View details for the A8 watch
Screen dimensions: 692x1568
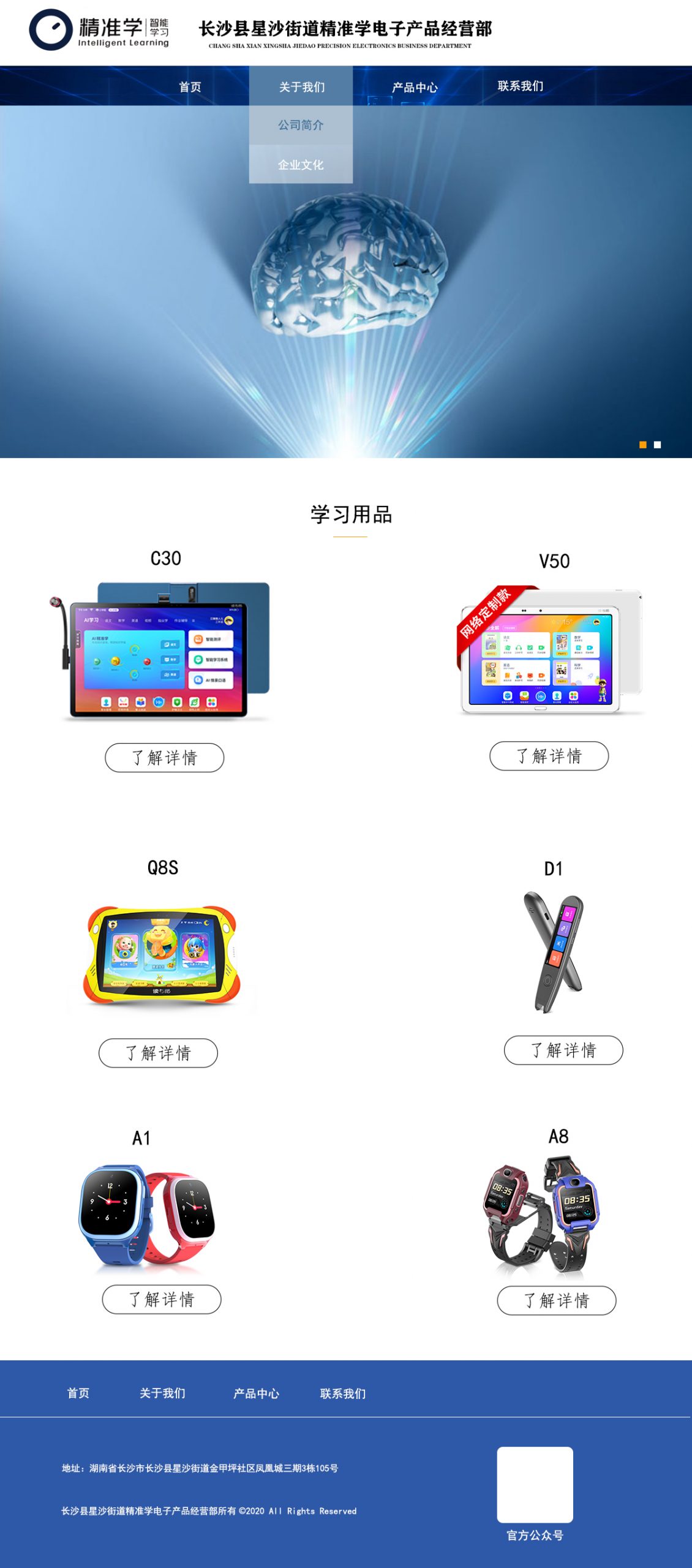[x=556, y=1300]
